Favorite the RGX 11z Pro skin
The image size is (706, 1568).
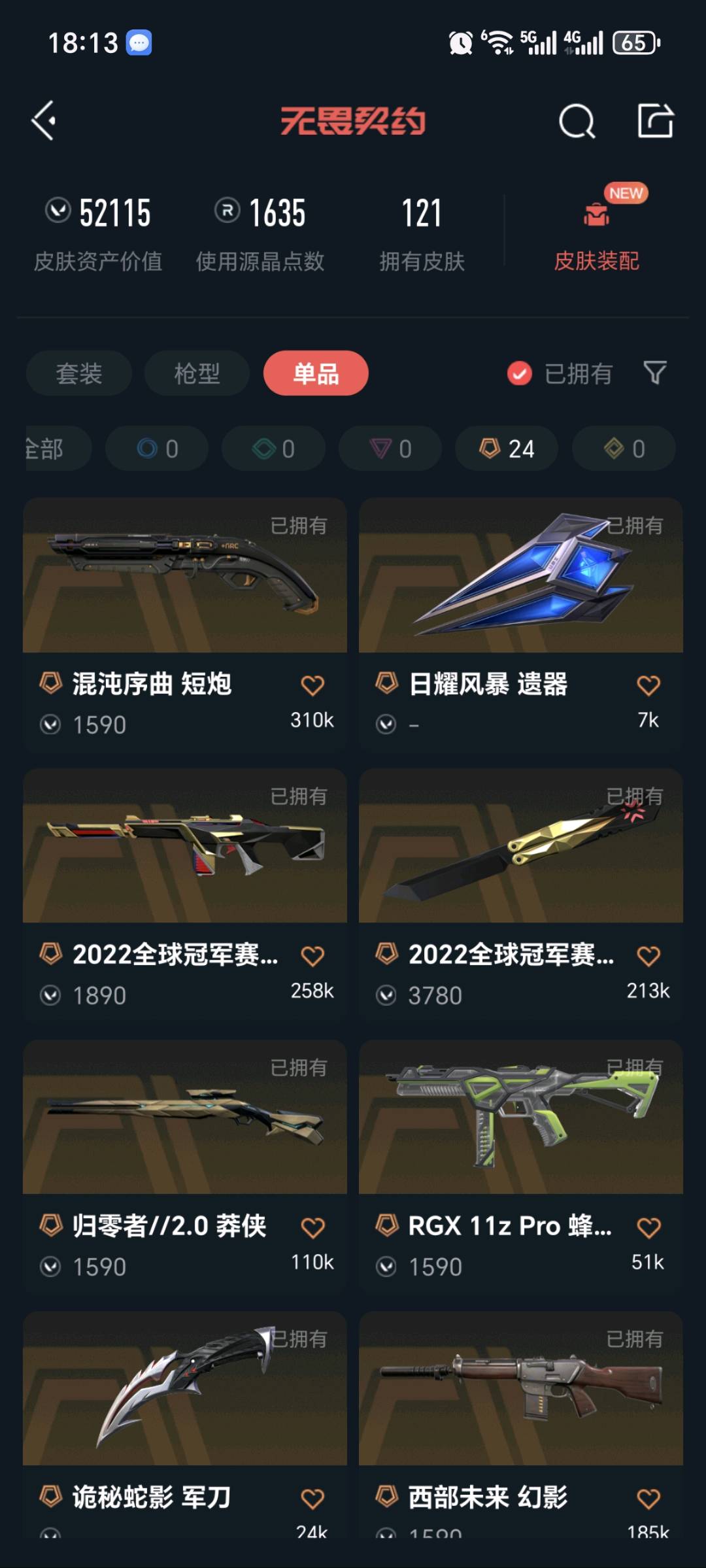click(x=648, y=1227)
